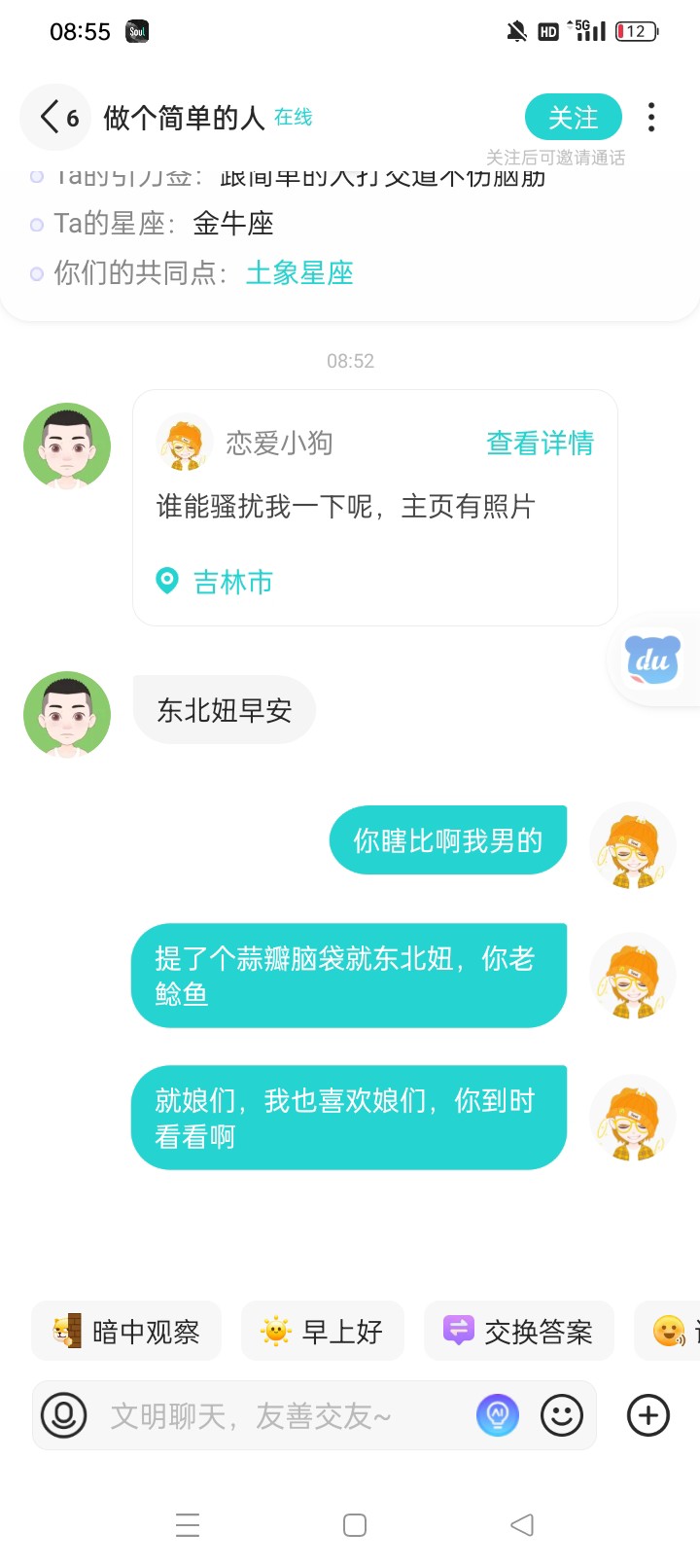Switch to voice message input
The height and width of the screenshot is (1568, 700).
click(x=64, y=1415)
